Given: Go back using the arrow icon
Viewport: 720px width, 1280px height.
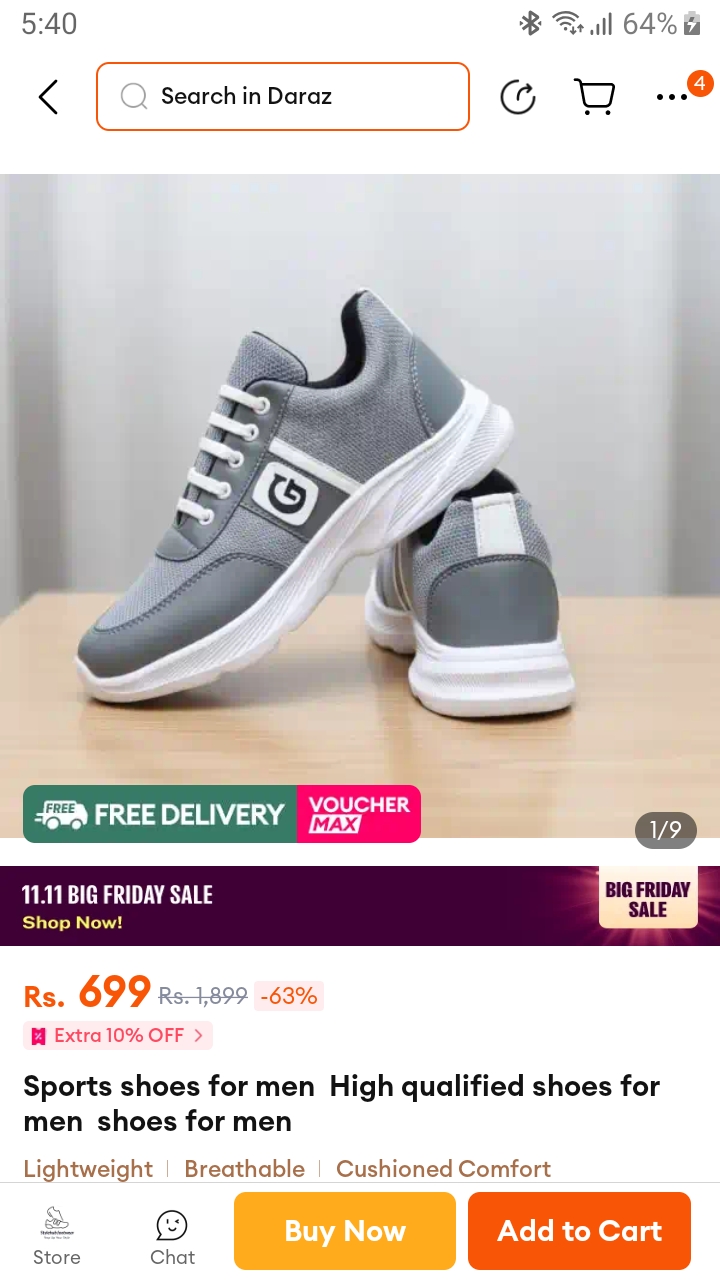Looking at the screenshot, I should tap(48, 97).
